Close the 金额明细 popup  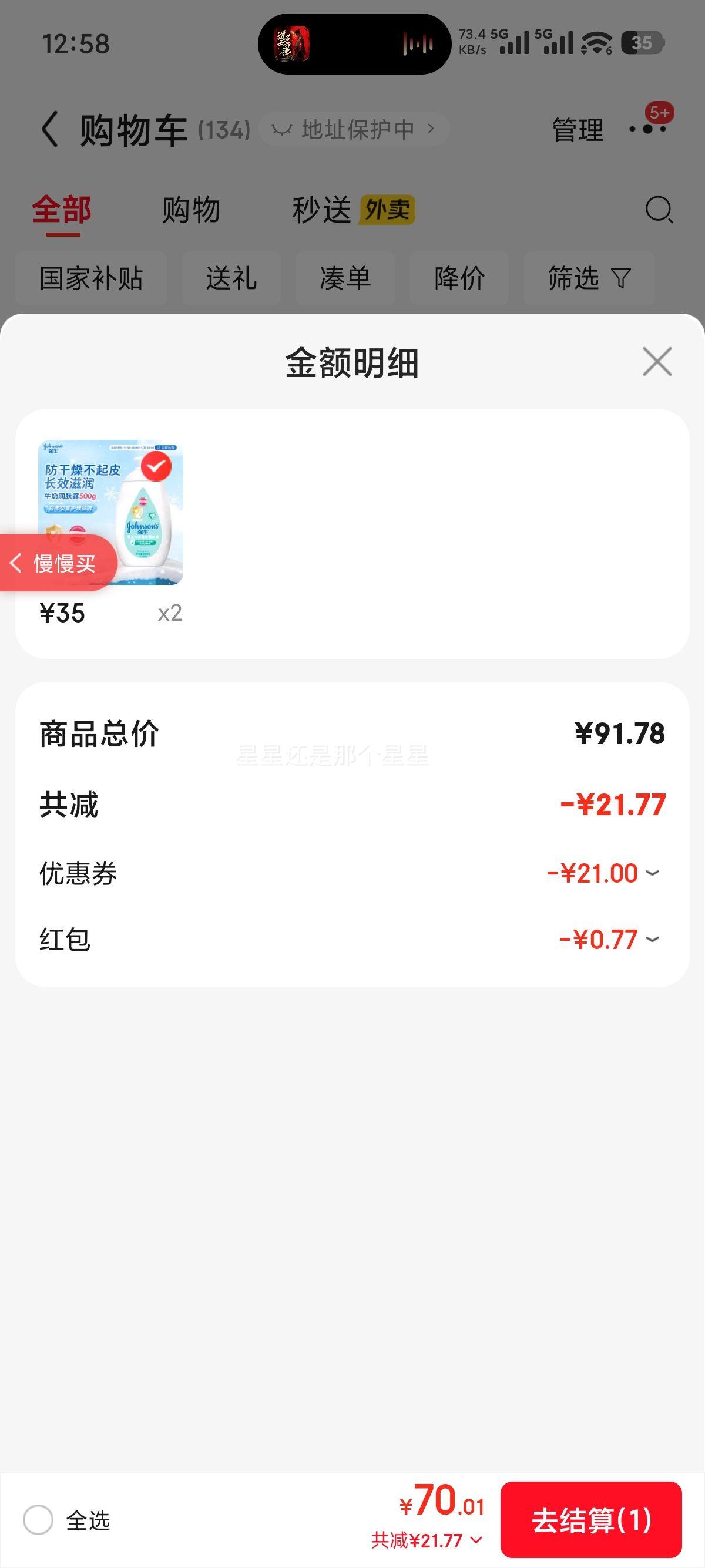pyautogui.click(x=656, y=362)
